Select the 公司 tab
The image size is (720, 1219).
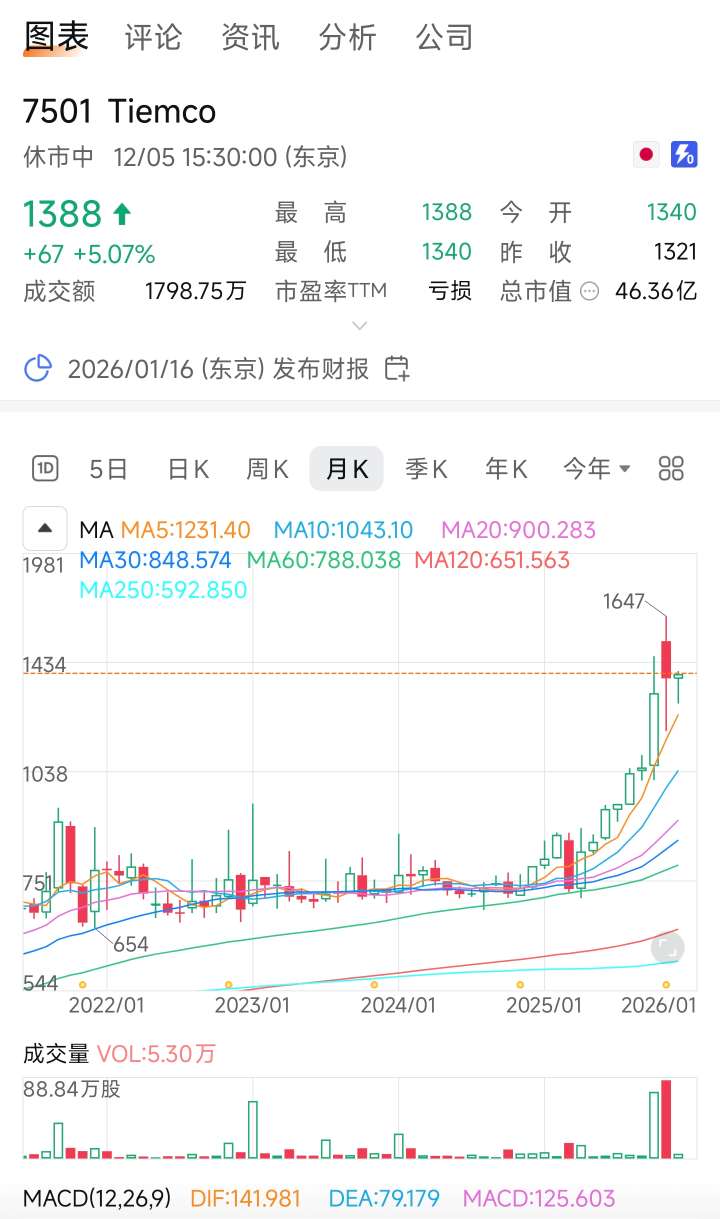pyautogui.click(x=444, y=38)
